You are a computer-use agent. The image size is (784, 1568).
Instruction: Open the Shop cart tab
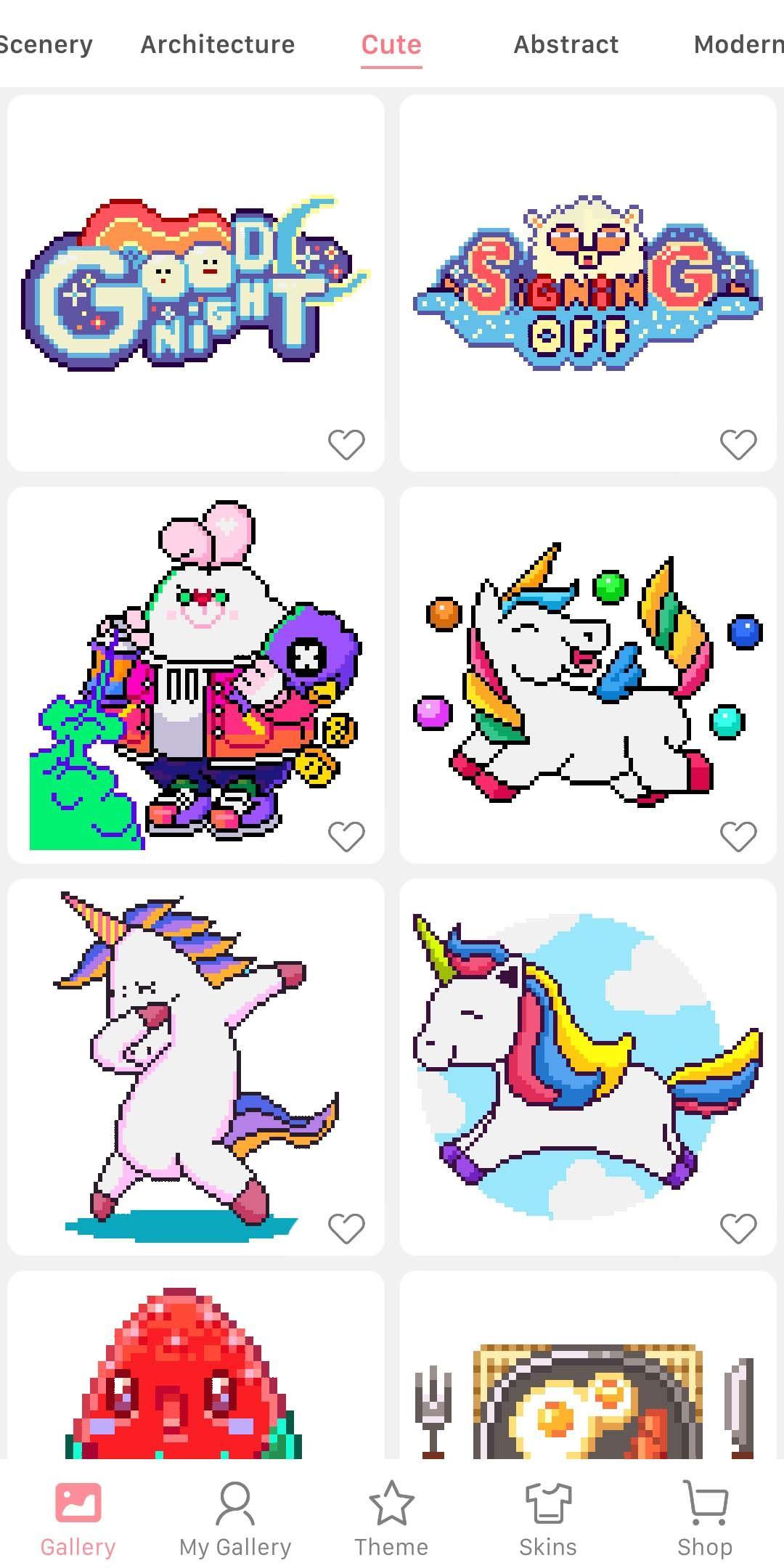click(705, 1519)
